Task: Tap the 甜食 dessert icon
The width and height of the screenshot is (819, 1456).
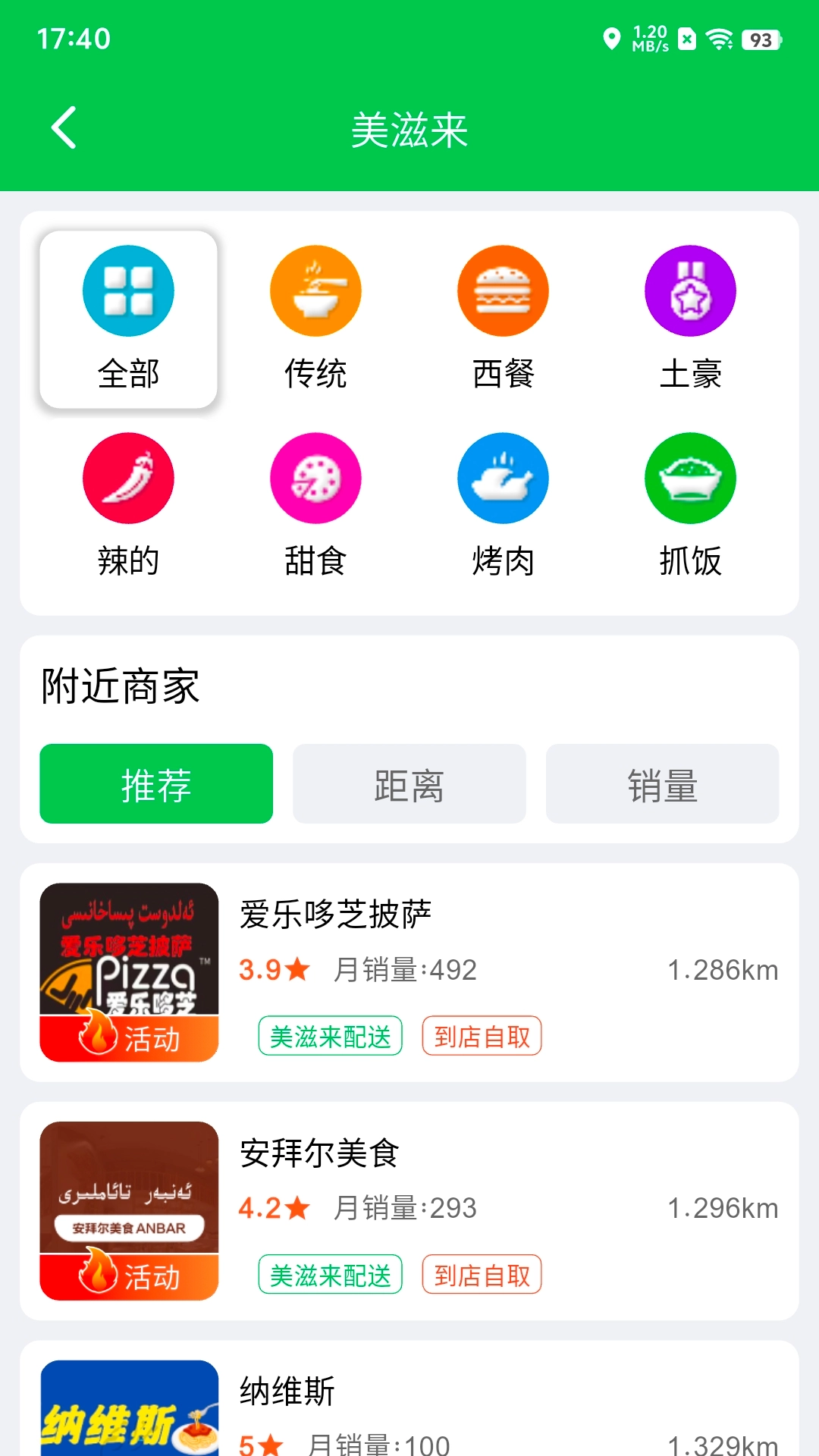Action: (x=315, y=479)
